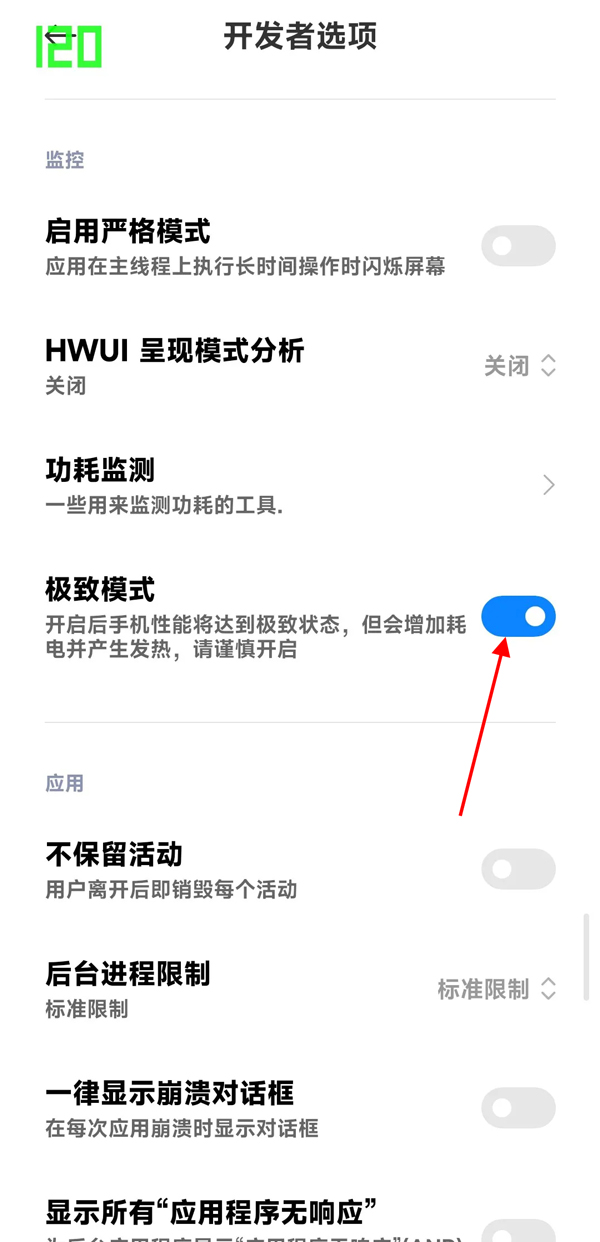Image resolution: width=600 pixels, height=1242 pixels.
Task: Toggle 不保留活动 switch
Action: click(518, 869)
